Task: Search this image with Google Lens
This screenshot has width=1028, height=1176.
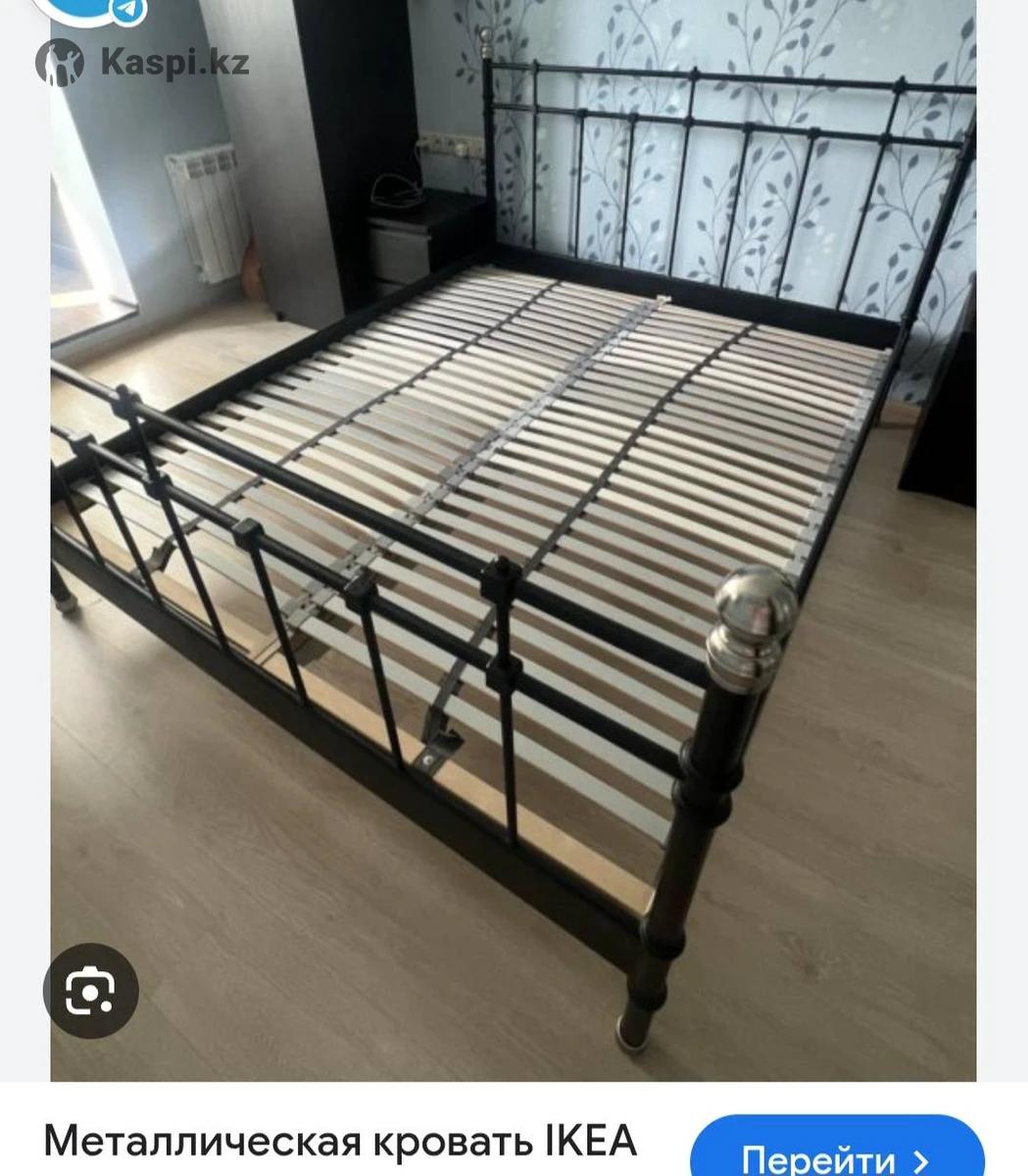Action: pyautogui.click(x=90, y=991)
